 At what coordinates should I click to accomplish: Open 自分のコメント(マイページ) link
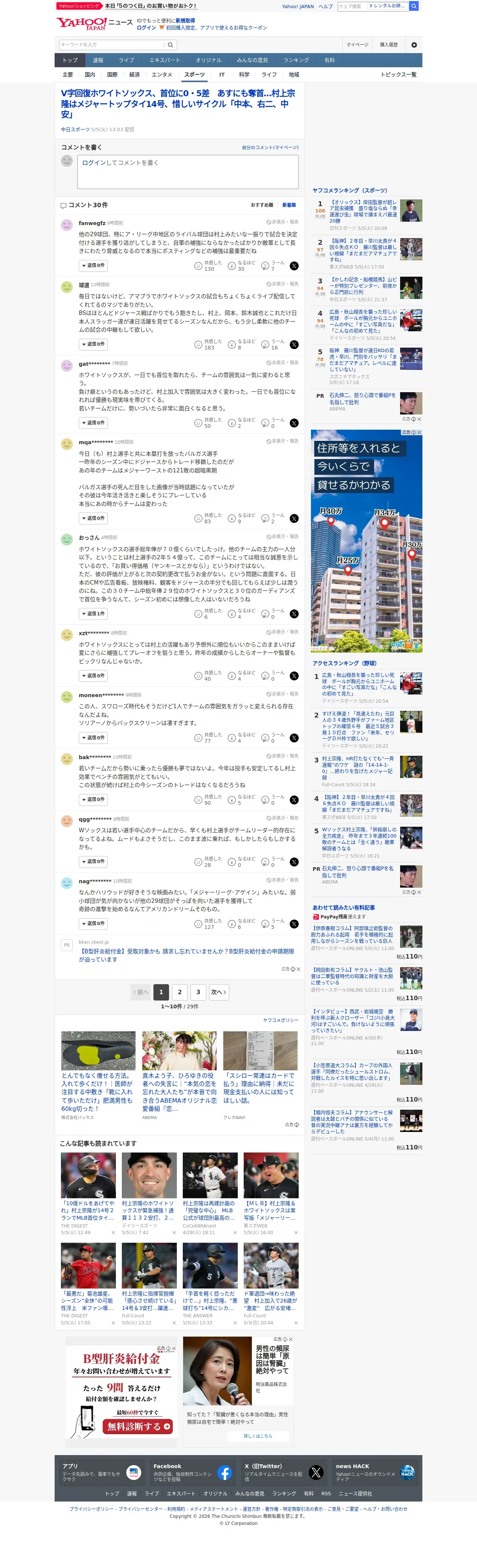[x=270, y=147]
